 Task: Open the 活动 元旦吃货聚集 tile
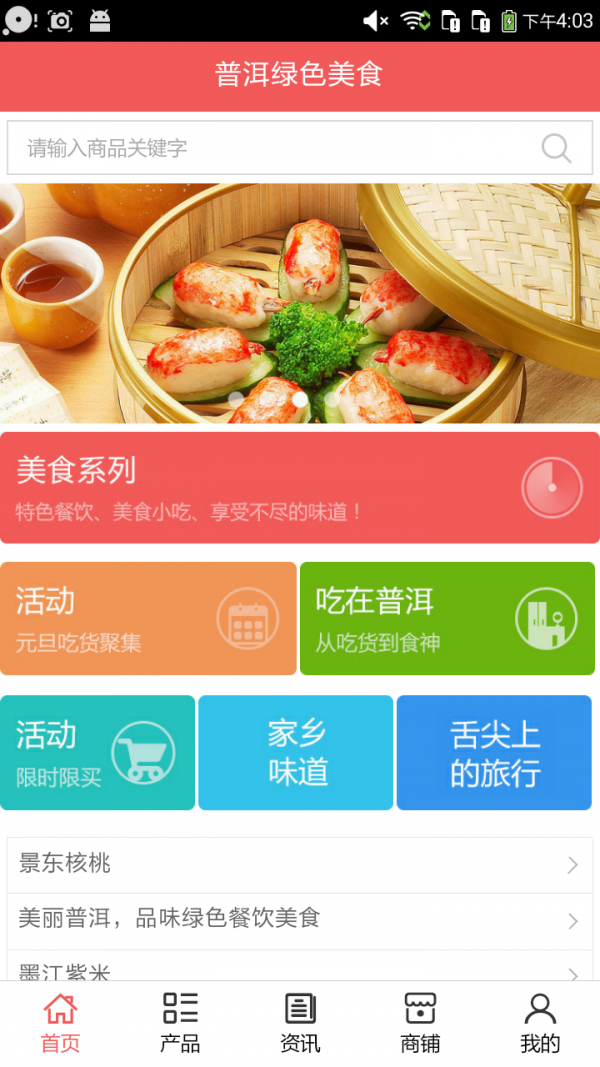tap(148, 619)
